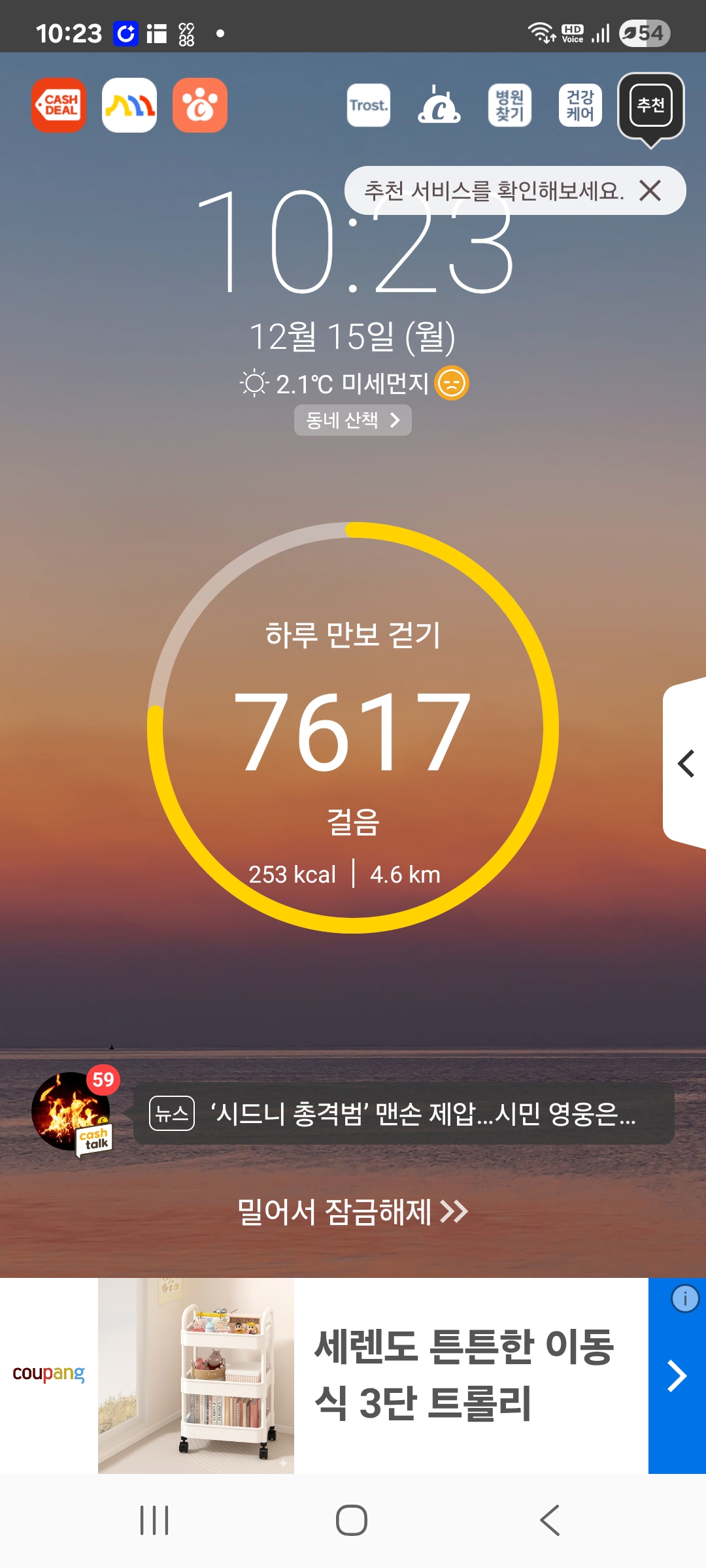Open the orange paw app shortcut

coord(200,105)
